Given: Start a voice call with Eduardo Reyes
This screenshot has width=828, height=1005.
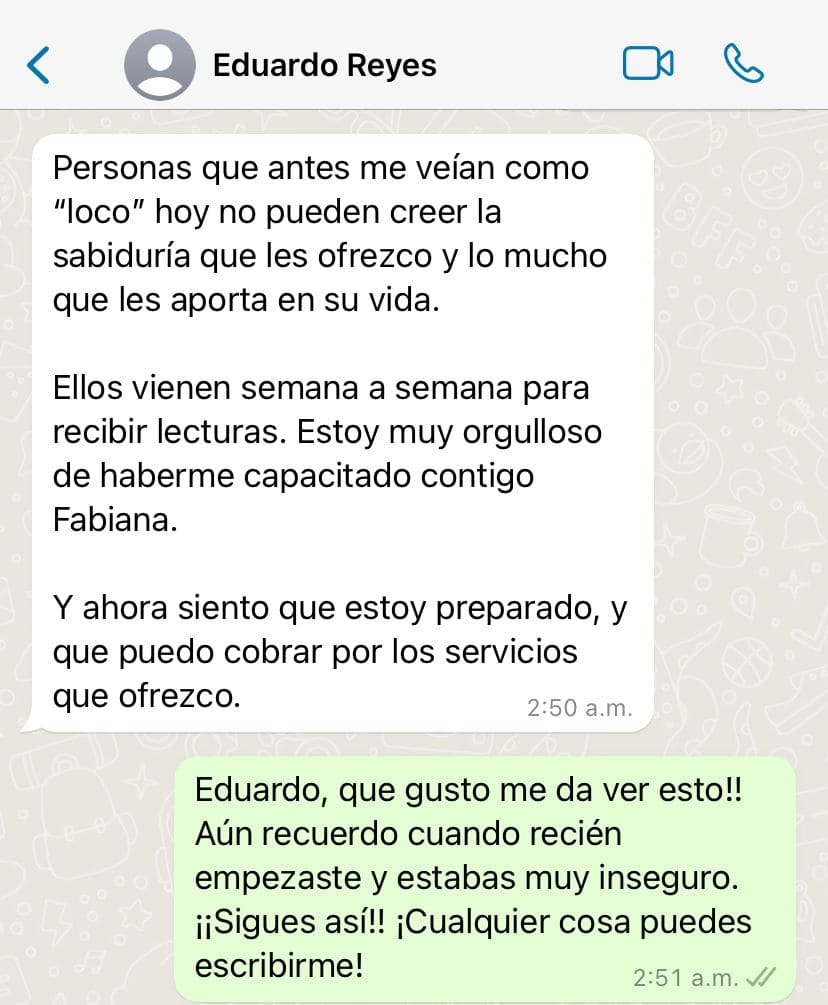Looking at the screenshot, I should point(743,65).
